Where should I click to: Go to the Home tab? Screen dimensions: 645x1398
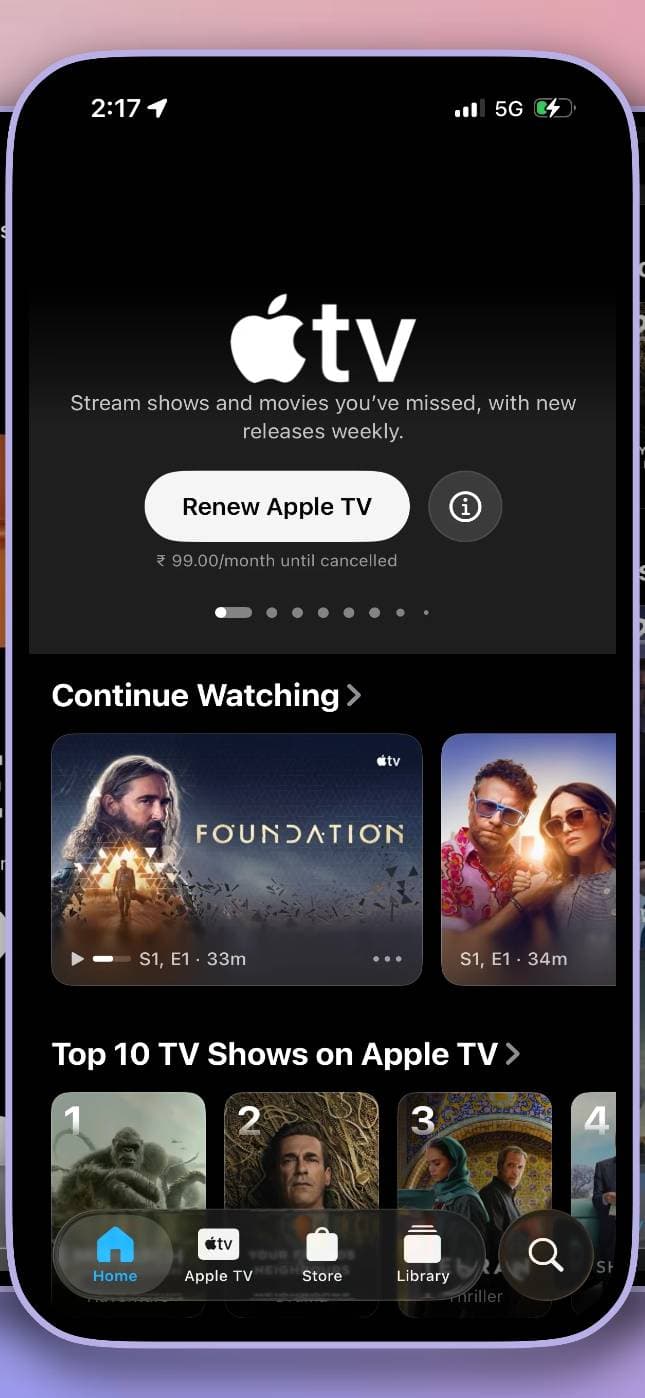(x=115, y=1256)
